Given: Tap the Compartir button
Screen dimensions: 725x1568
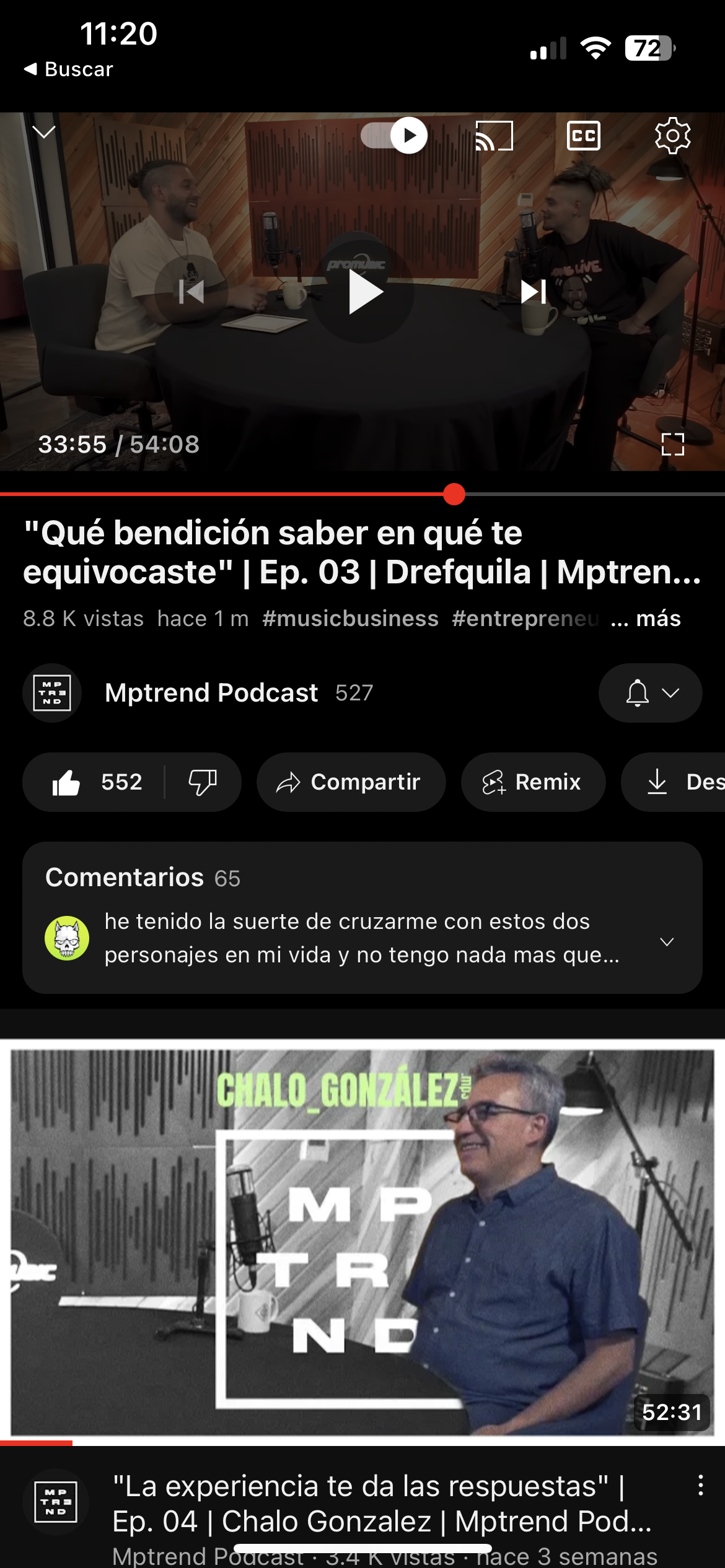Looking at the screenshot, I should click(x=351, y=782).
